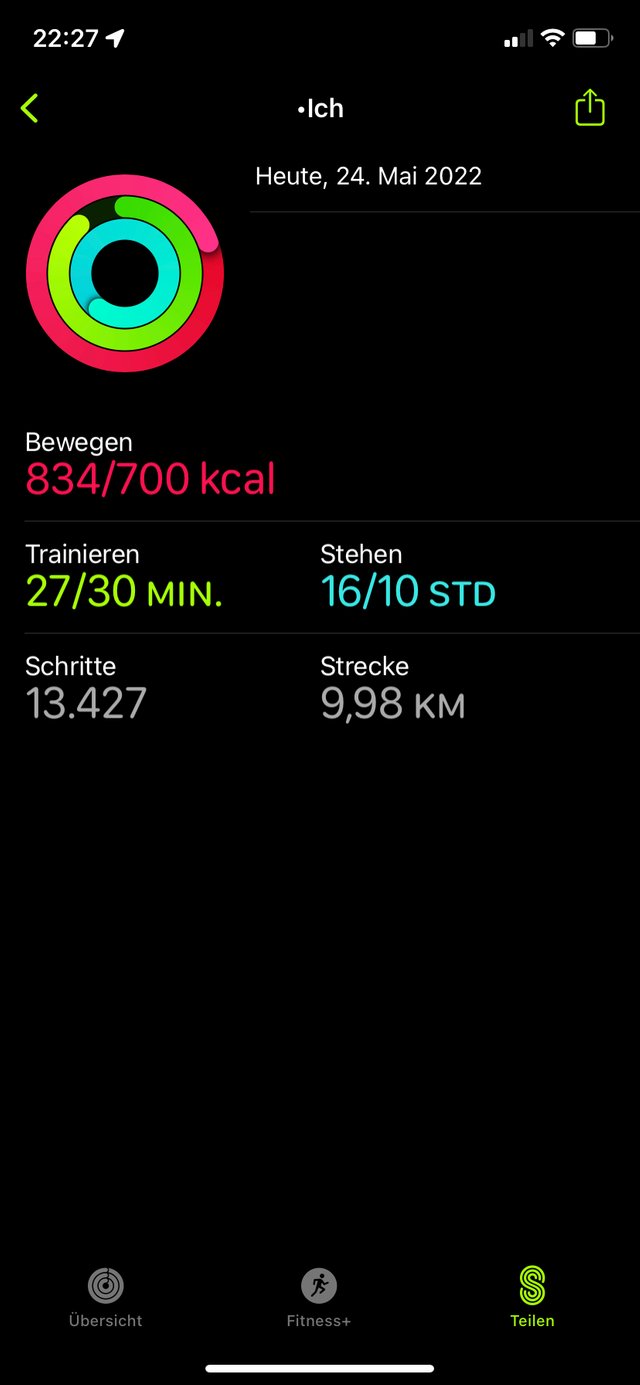The height and width of the screenshot is (1385, 640).
Task: Go back using the green arrow
Action: tap(30, 108)
